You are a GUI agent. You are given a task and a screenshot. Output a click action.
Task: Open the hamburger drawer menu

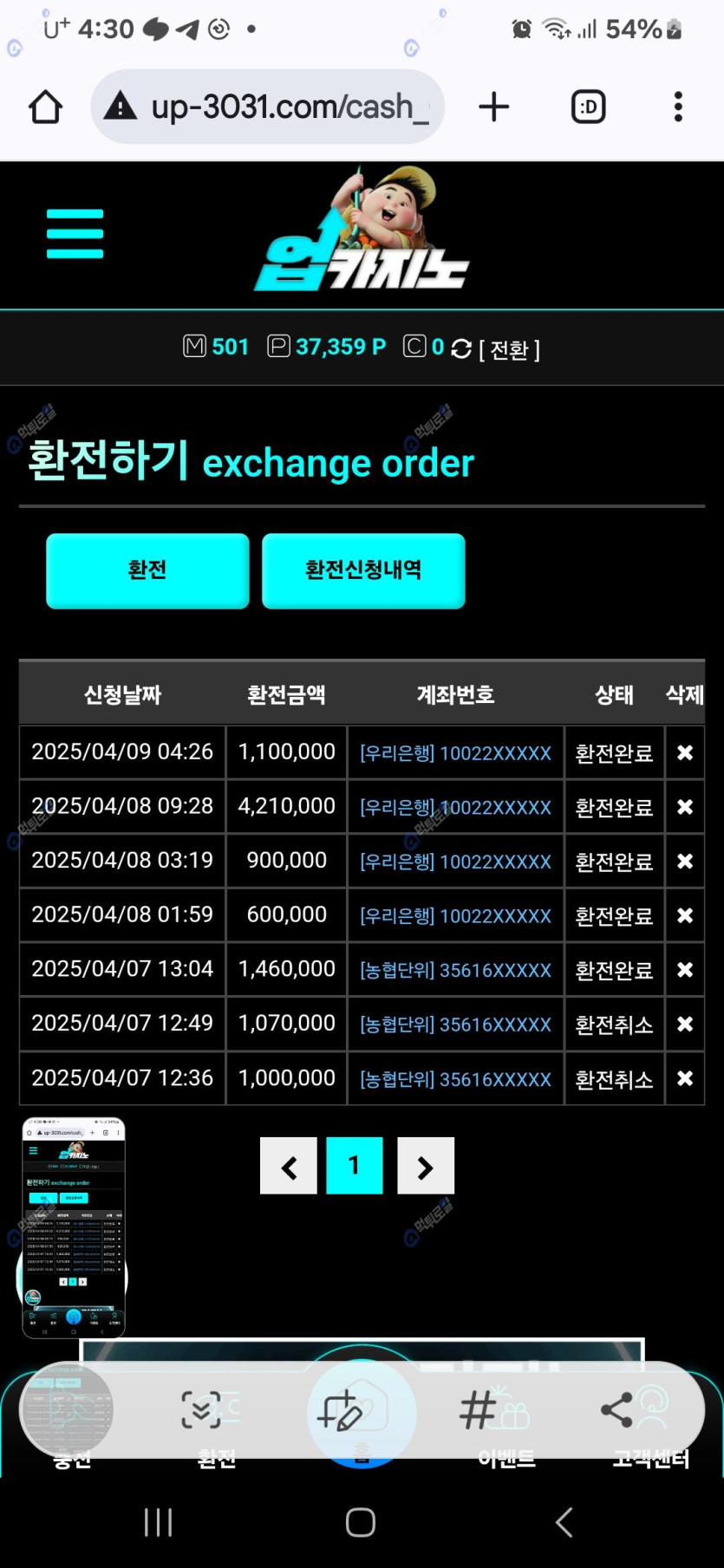75,233
